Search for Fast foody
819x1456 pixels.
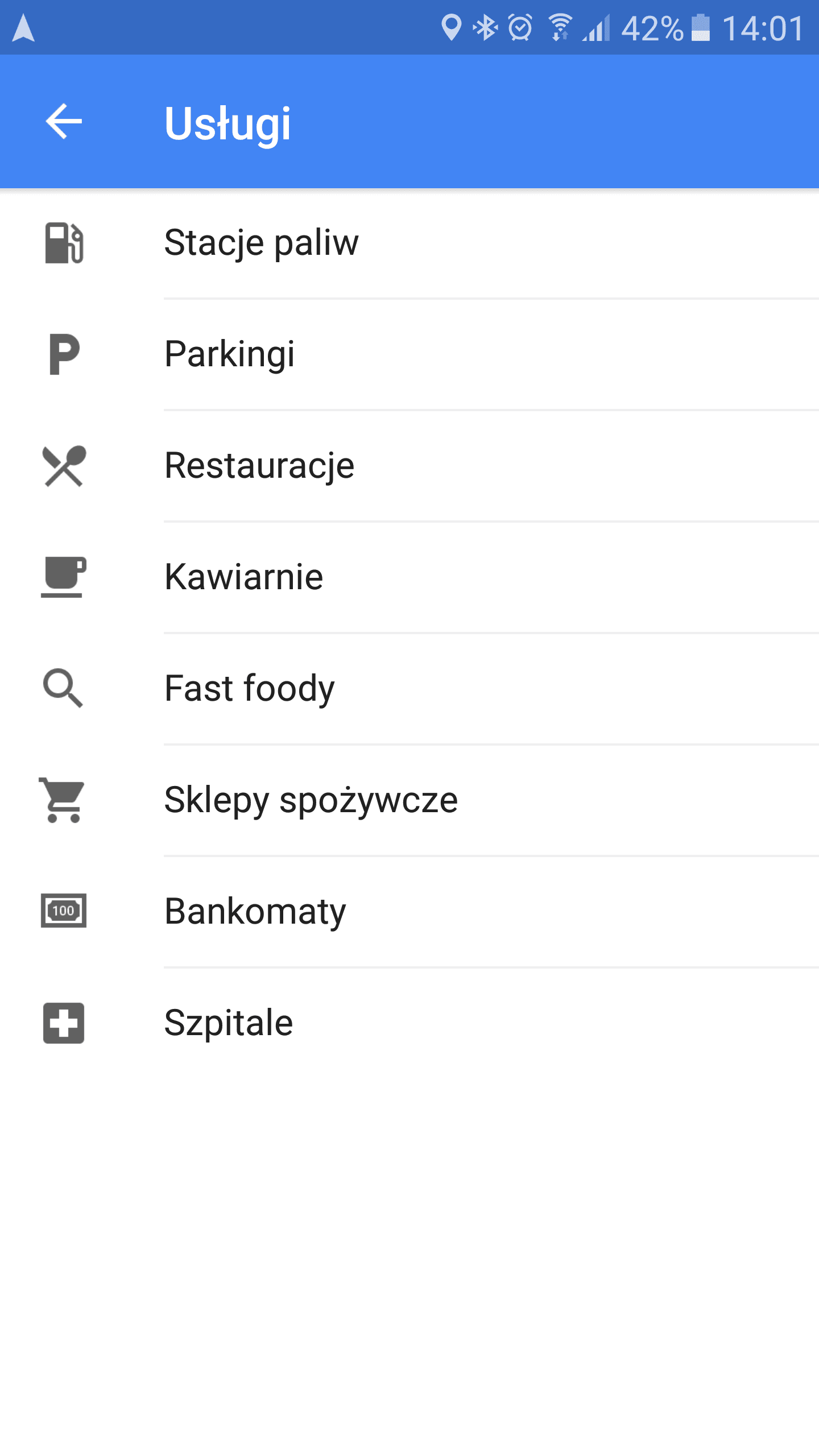(x=409, y=689)
